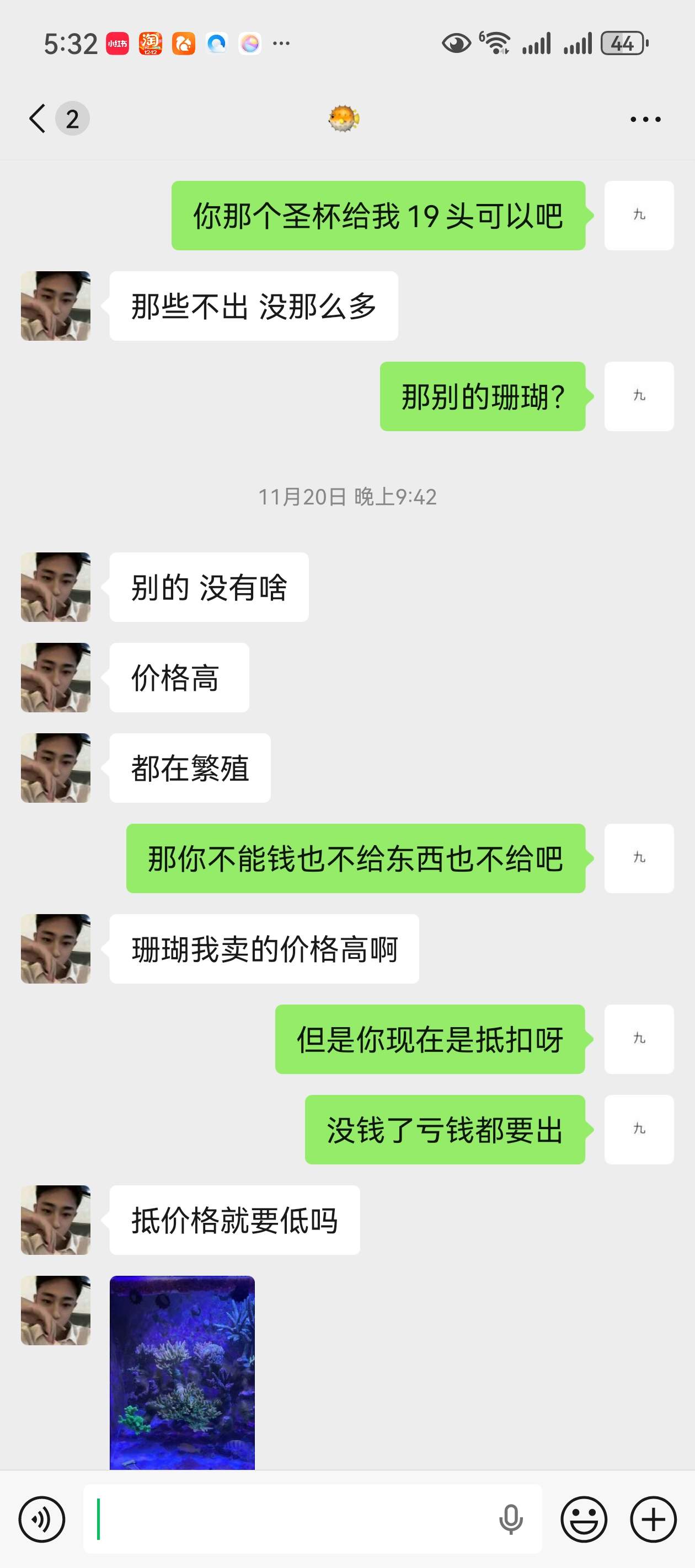This screenshot has height=1568, width=695.
Task: Tap the microphone dictation icon
Action: pyautogui.click(x=510, y=1520)
